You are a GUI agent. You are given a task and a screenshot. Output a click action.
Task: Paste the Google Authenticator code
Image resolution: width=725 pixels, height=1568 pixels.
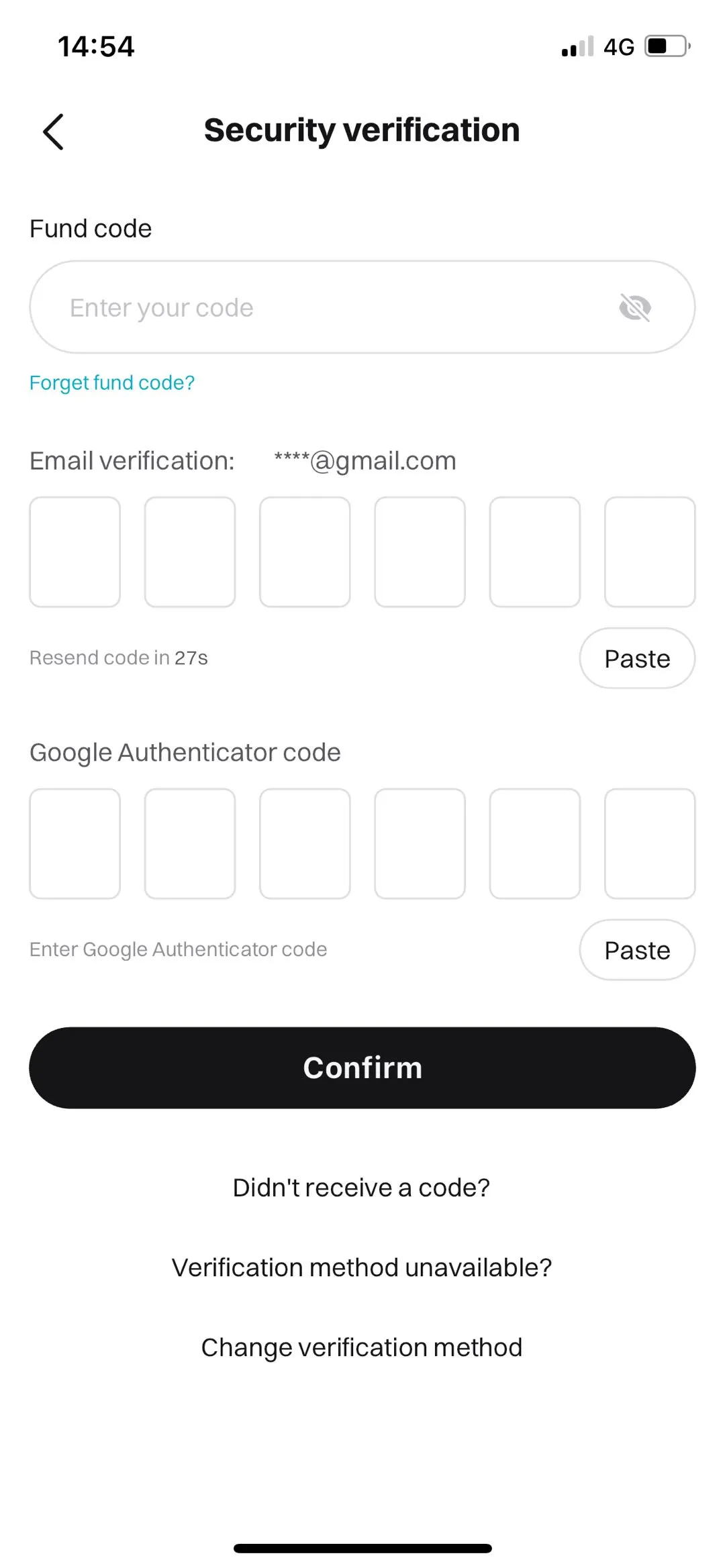click(x=637, y=950)
